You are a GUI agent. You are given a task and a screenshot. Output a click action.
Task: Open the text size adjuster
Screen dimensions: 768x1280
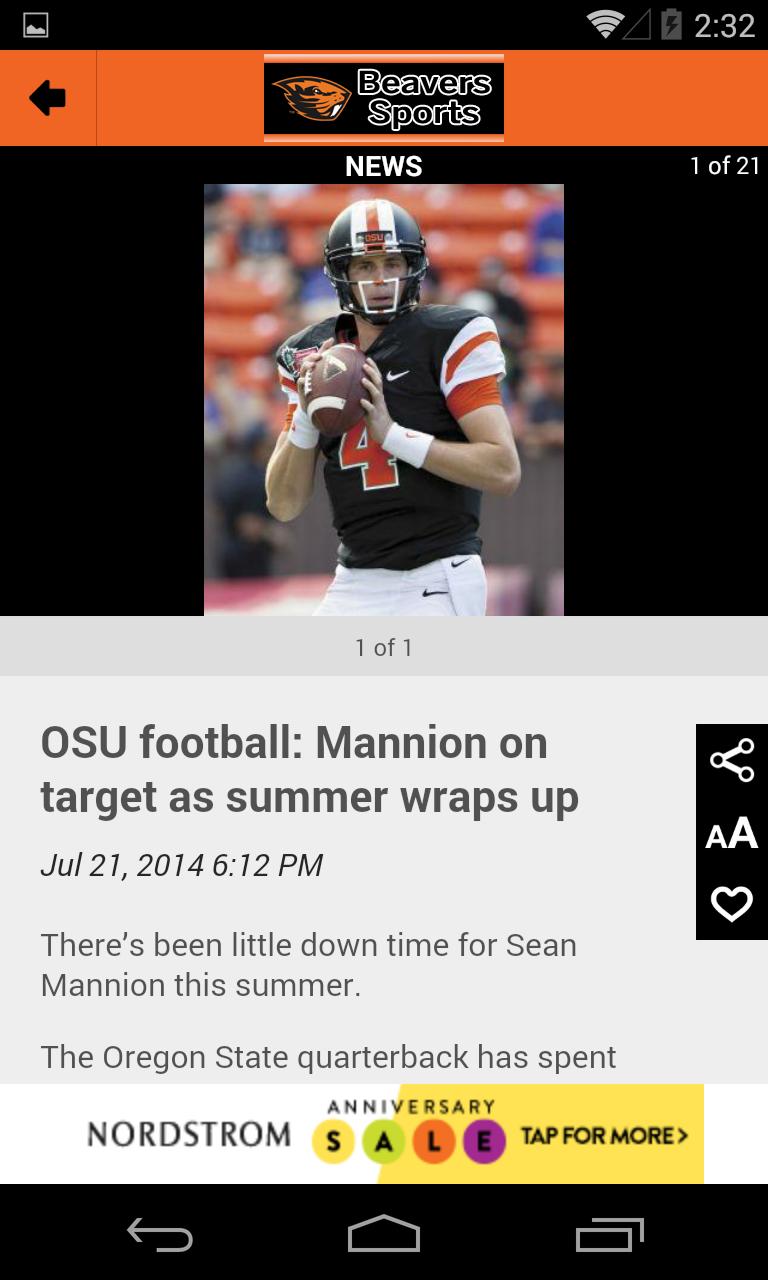[x=733, y=831]
